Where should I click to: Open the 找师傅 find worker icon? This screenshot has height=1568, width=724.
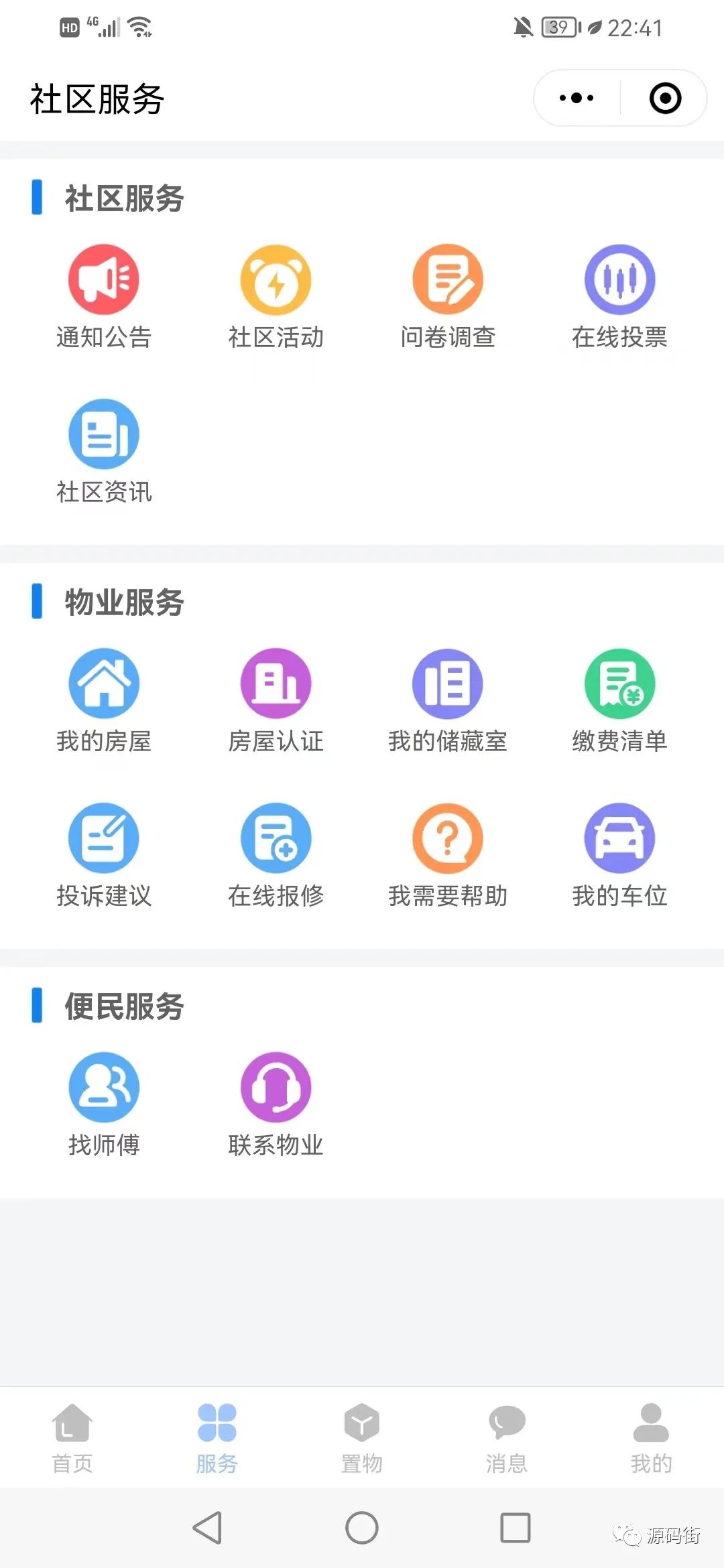104,1087
